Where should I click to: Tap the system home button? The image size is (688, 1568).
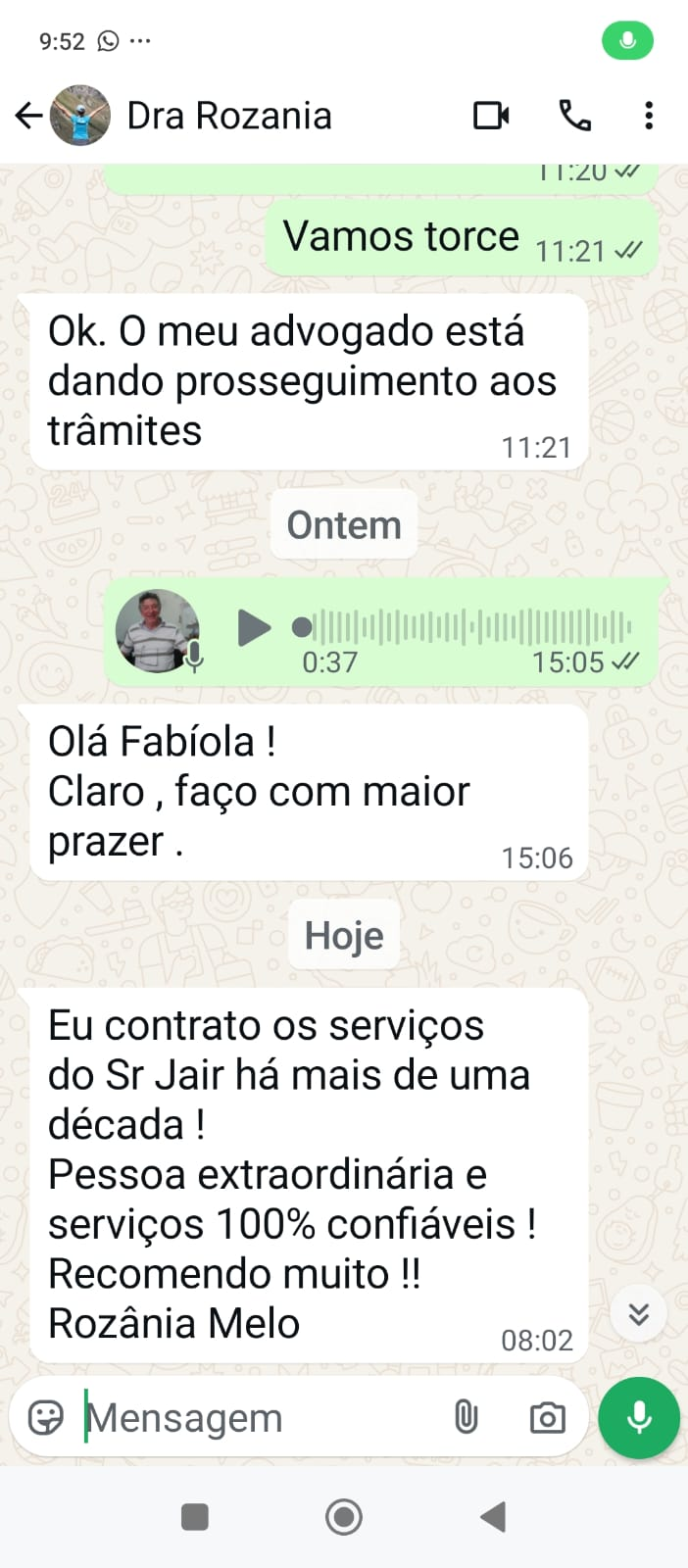coord(344,1517)
